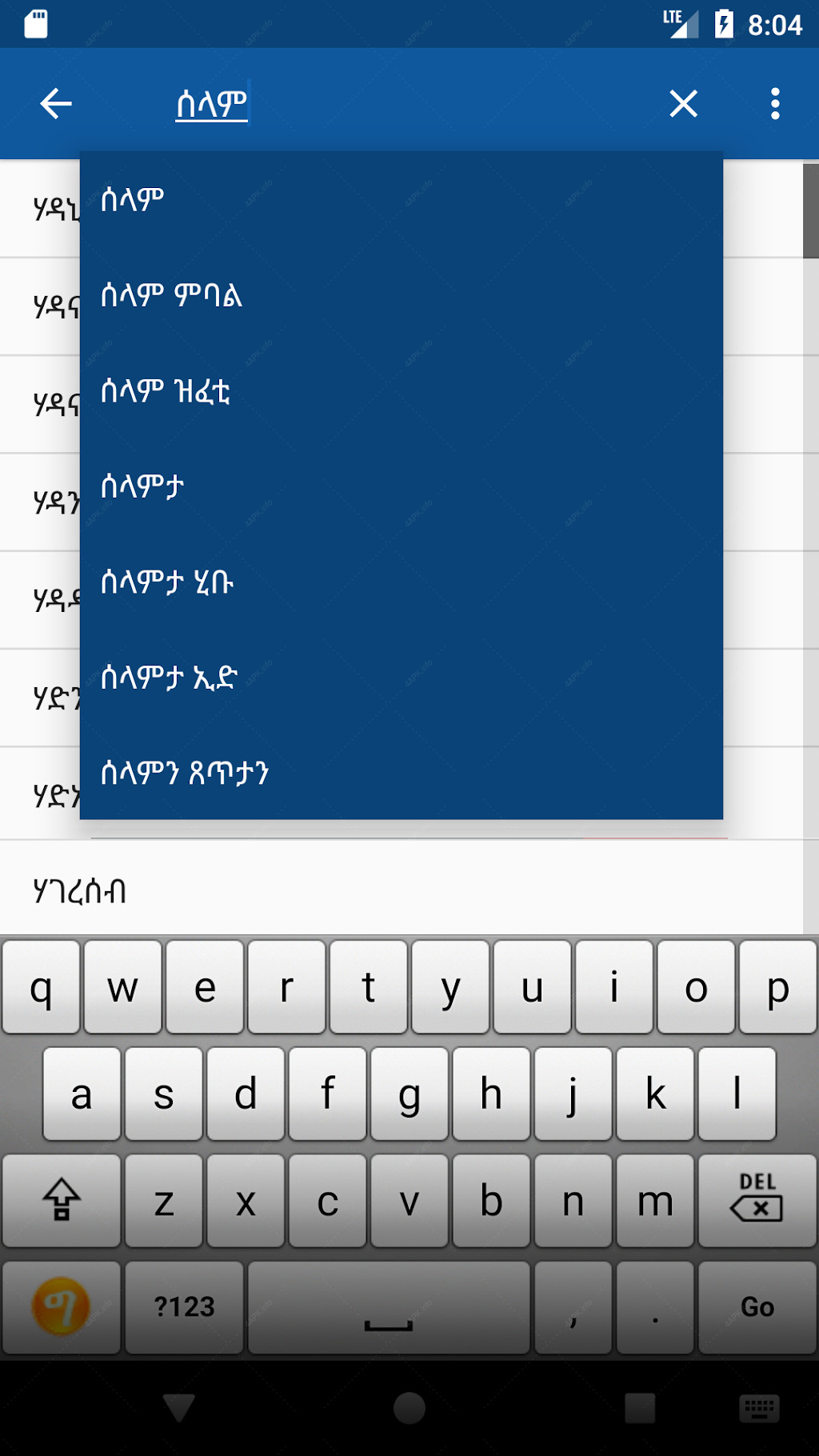The image size is (819, 1456).
Task: Hit the Go key on keyboard
Action: [x=757, y=1307]
